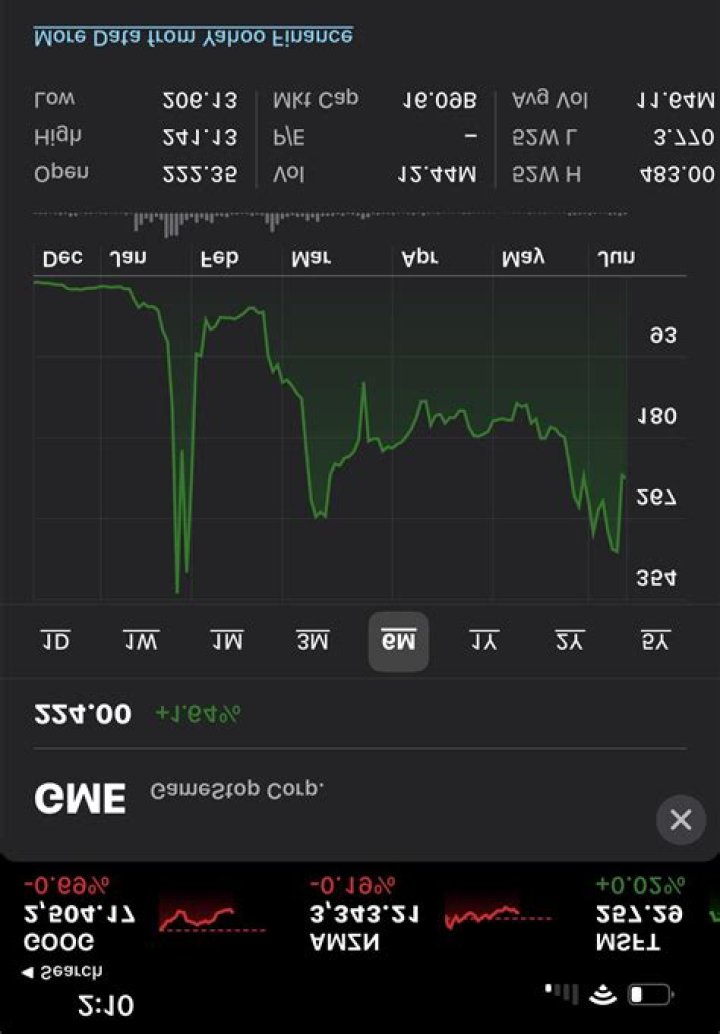Image resolution: width=720 pixels, height=1034 pixels.
Task: Select the 6M chart range
Action: pyautogui.click(x=398, y=641)
